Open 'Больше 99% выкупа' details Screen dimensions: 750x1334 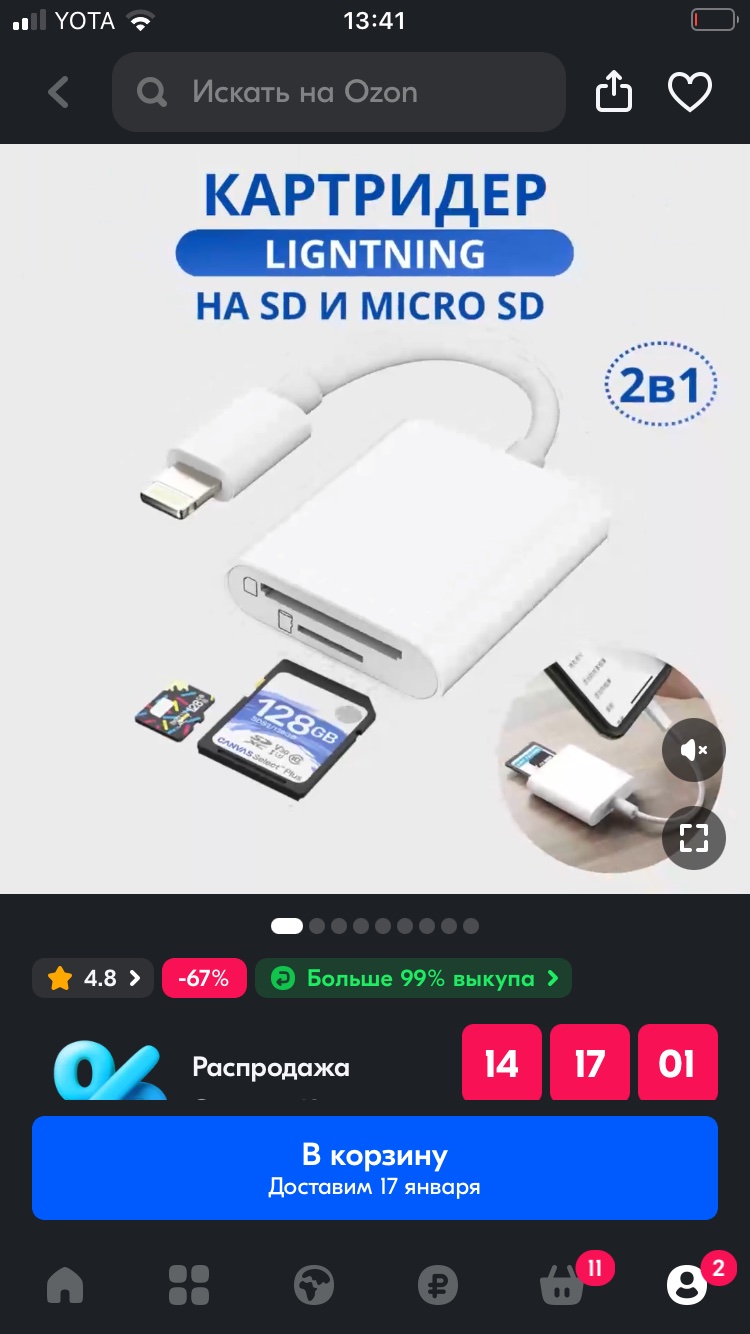[413, 978]
